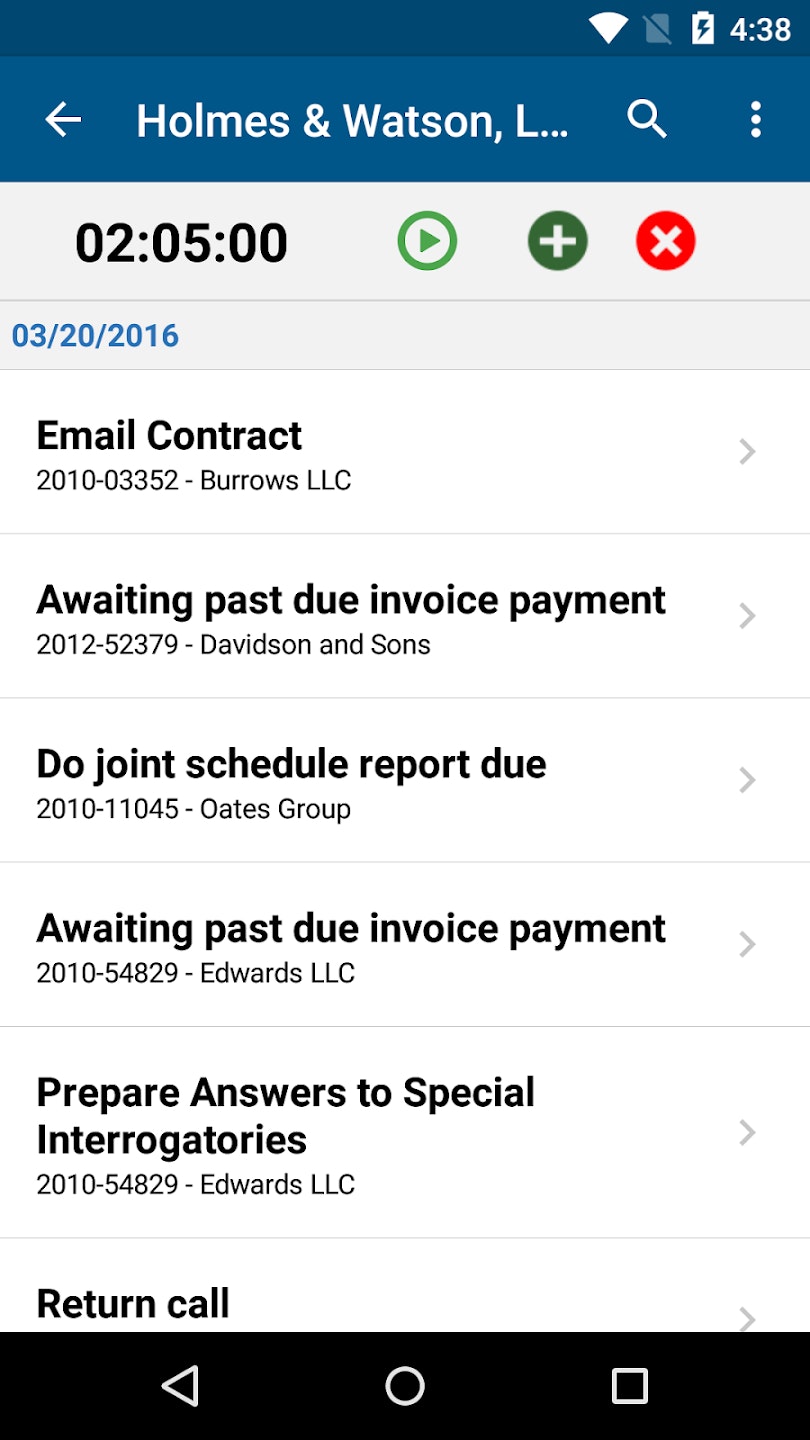Open the overflow menu

[755, 120]
